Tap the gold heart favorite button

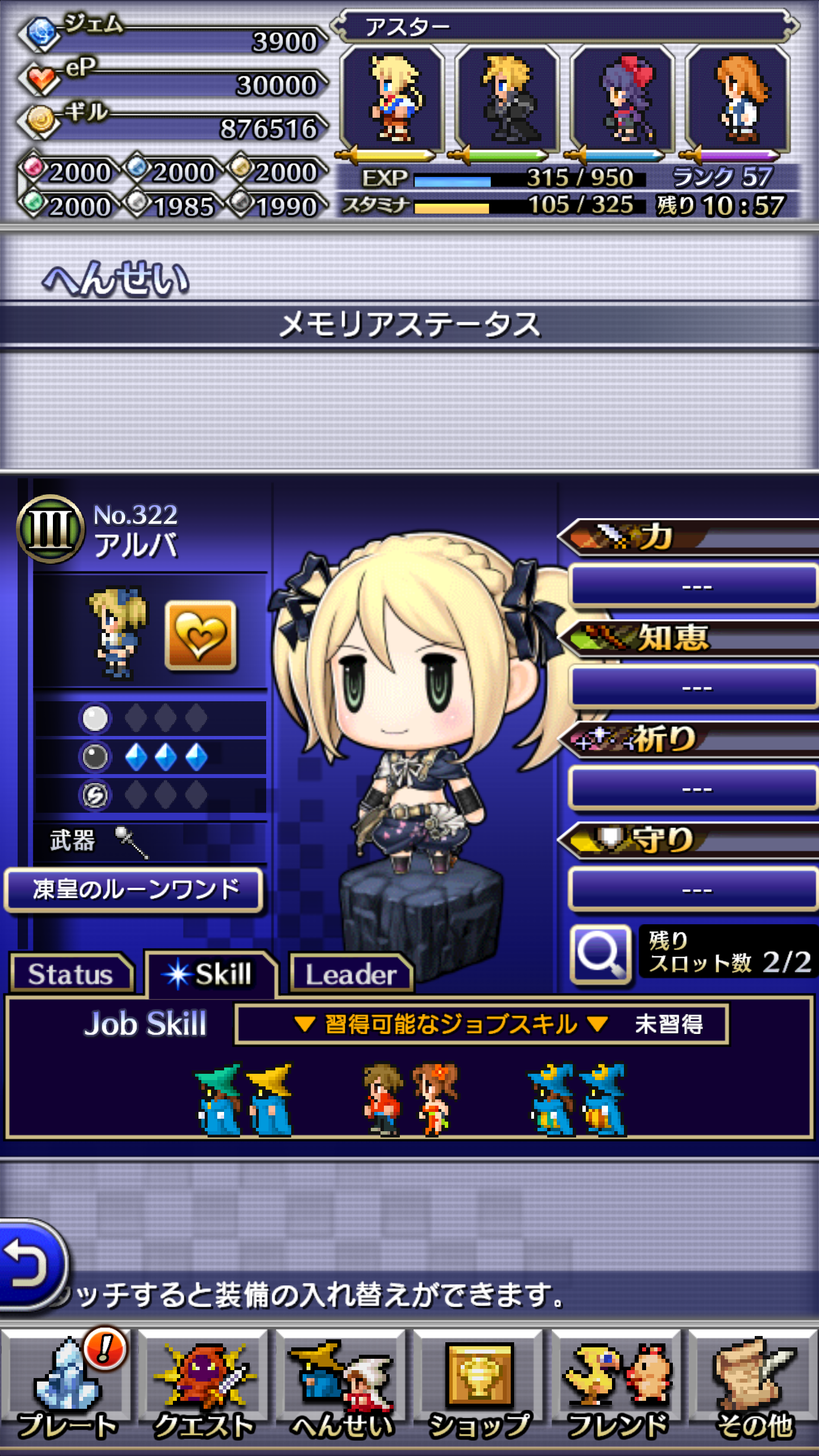pos(200,635)
